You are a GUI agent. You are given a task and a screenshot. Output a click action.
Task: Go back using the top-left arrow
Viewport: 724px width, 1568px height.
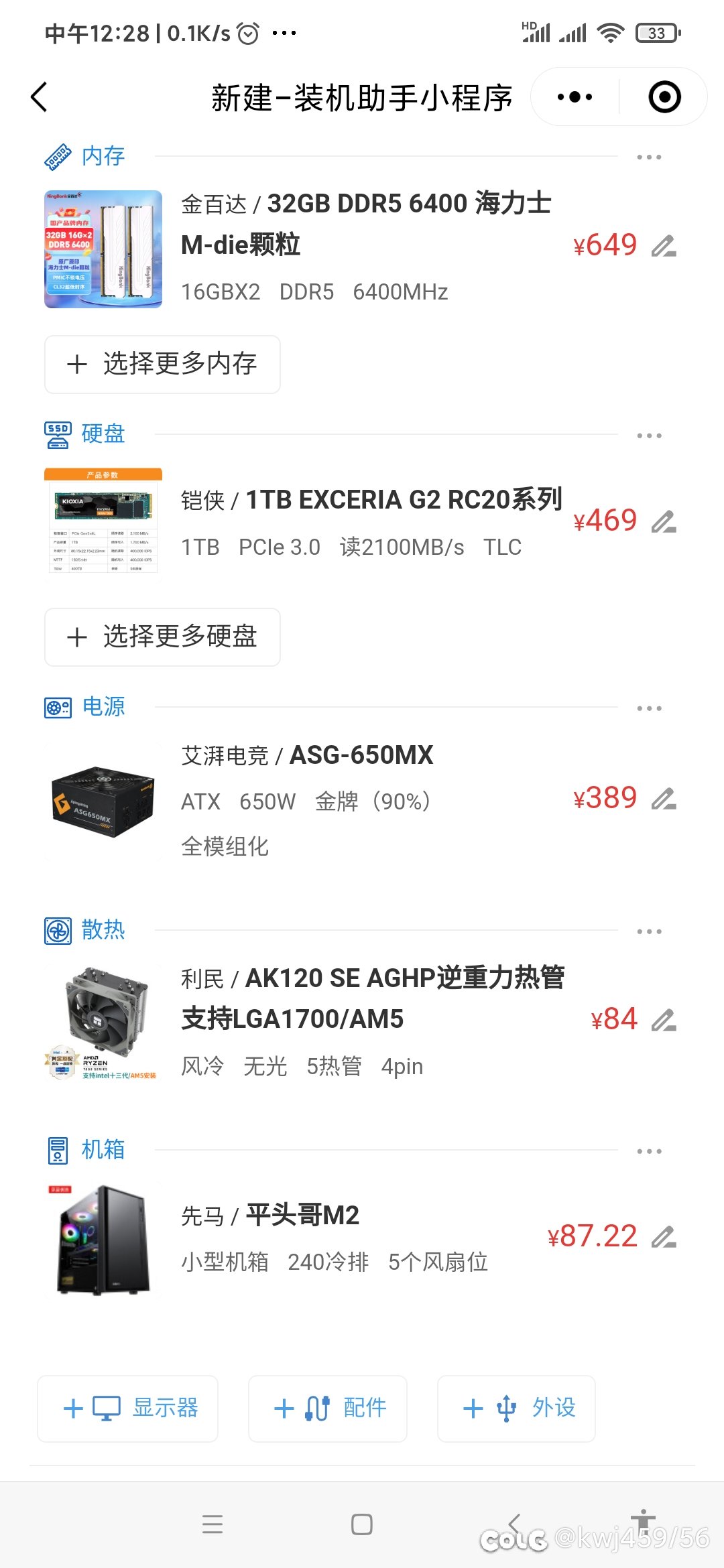click(x=40, y=97)
